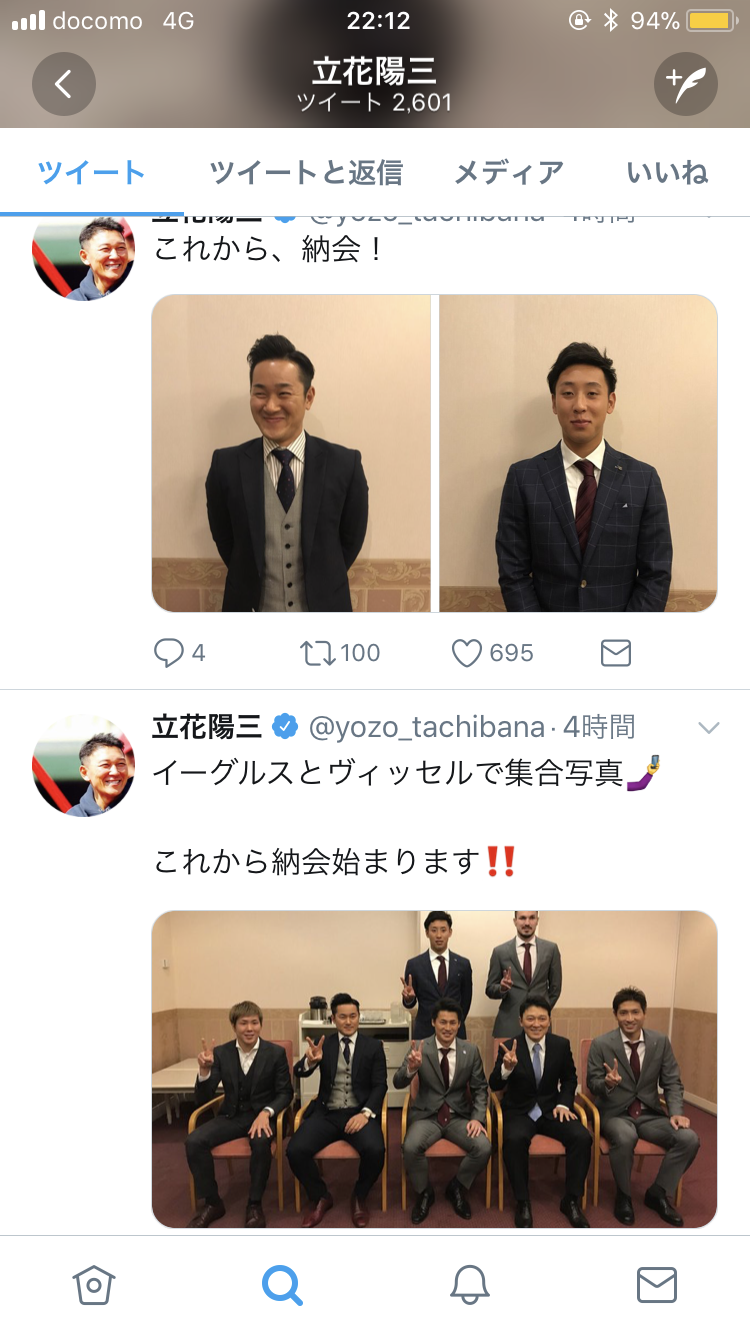The width and height of the screenshot is (750, 1334).
Task: Open the notifications bell
Action: click(469, 1284)
